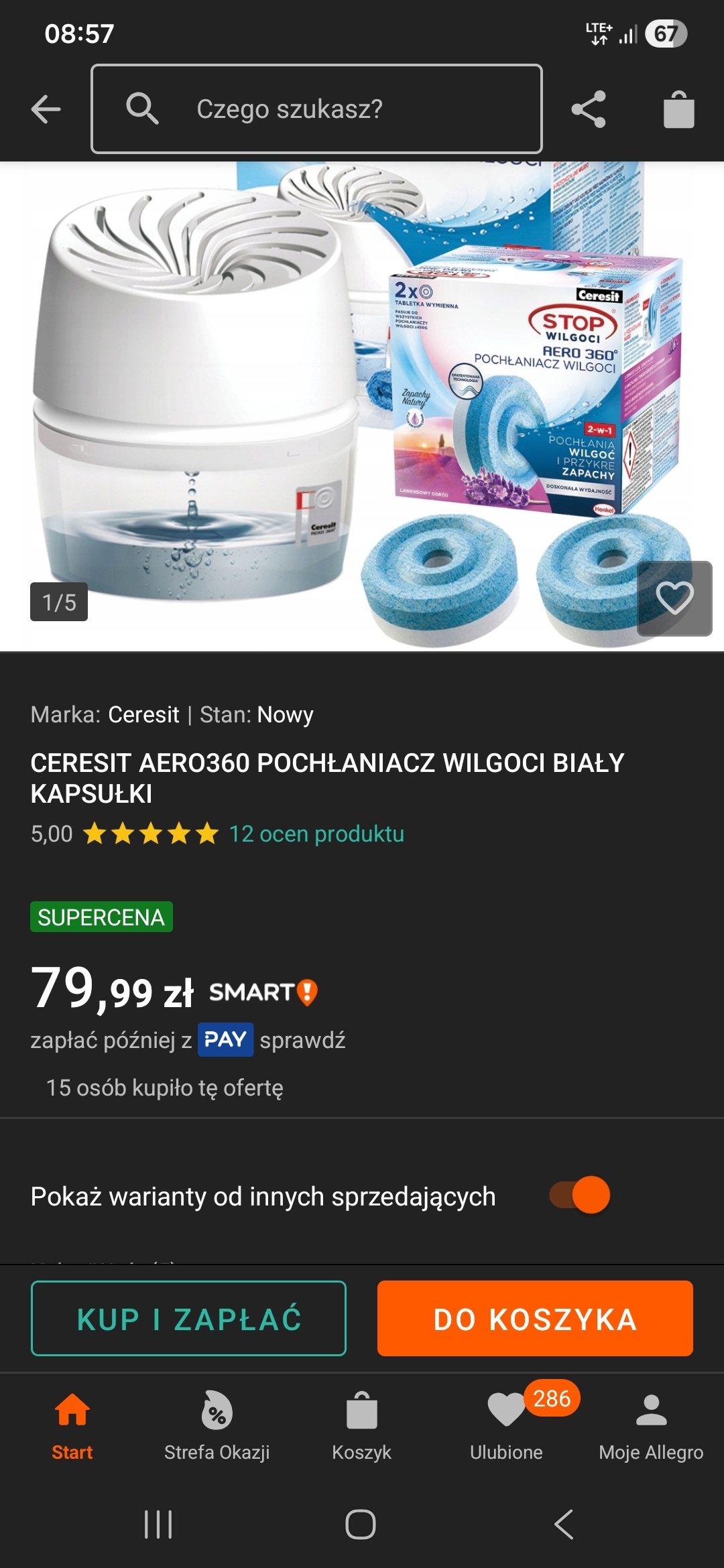Add item with DO KOSZYKA button
Image resolution: width=724 pixels, height=1568 pixels.
[x=535, y=1319]
